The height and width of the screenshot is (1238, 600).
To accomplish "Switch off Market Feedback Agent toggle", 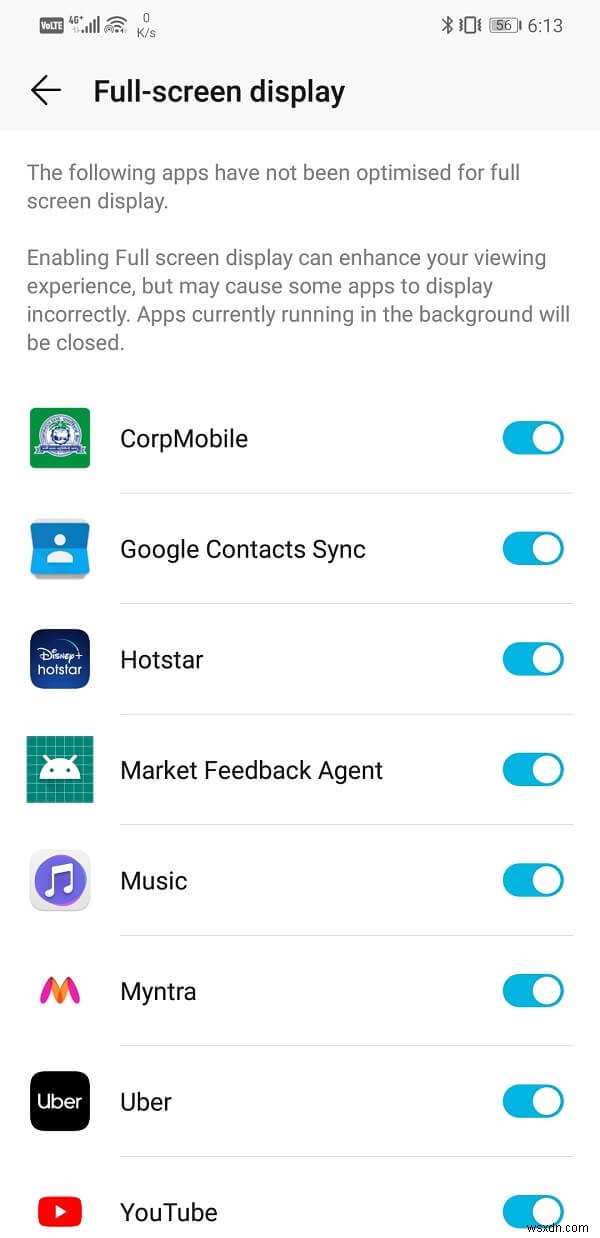I will pos(533,770).
